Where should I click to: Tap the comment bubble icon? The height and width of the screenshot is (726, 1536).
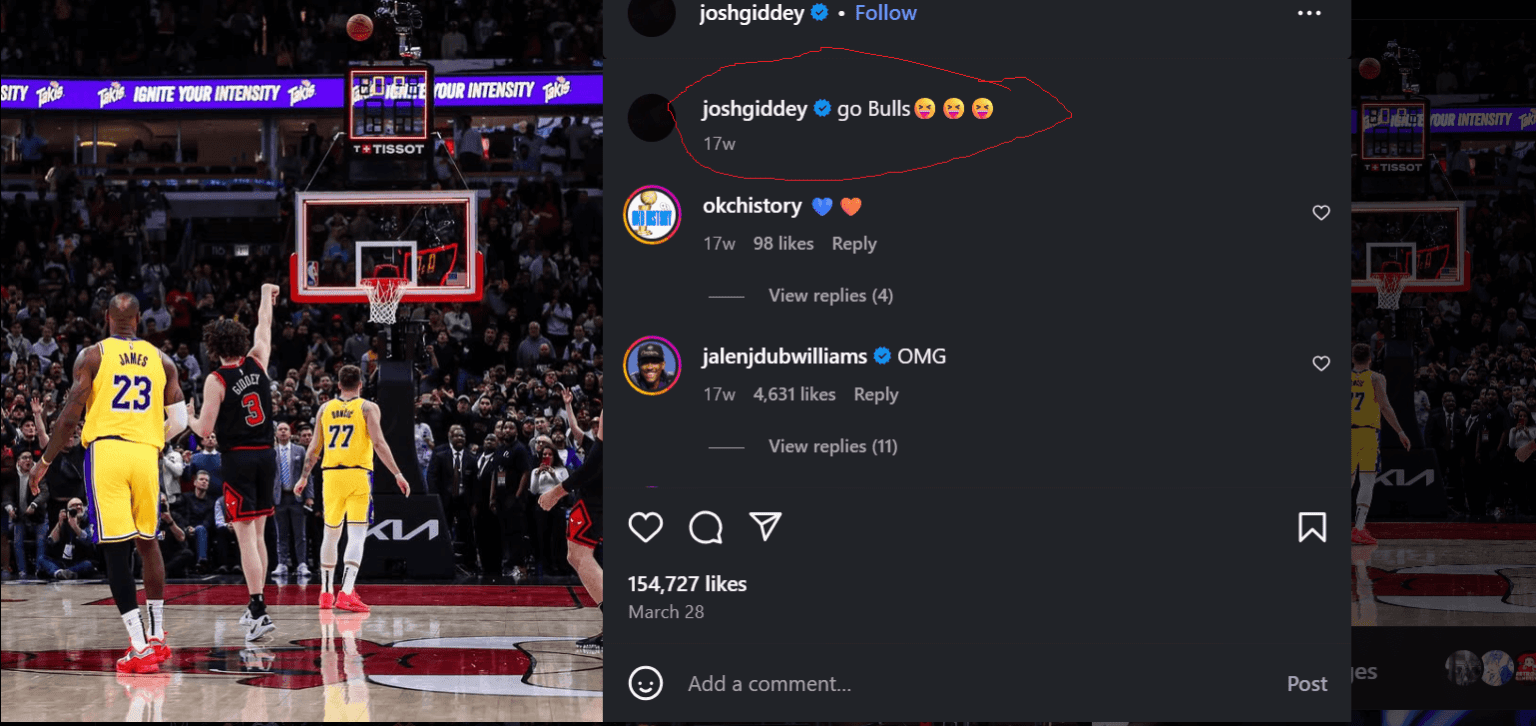click(x=706, y=527)
